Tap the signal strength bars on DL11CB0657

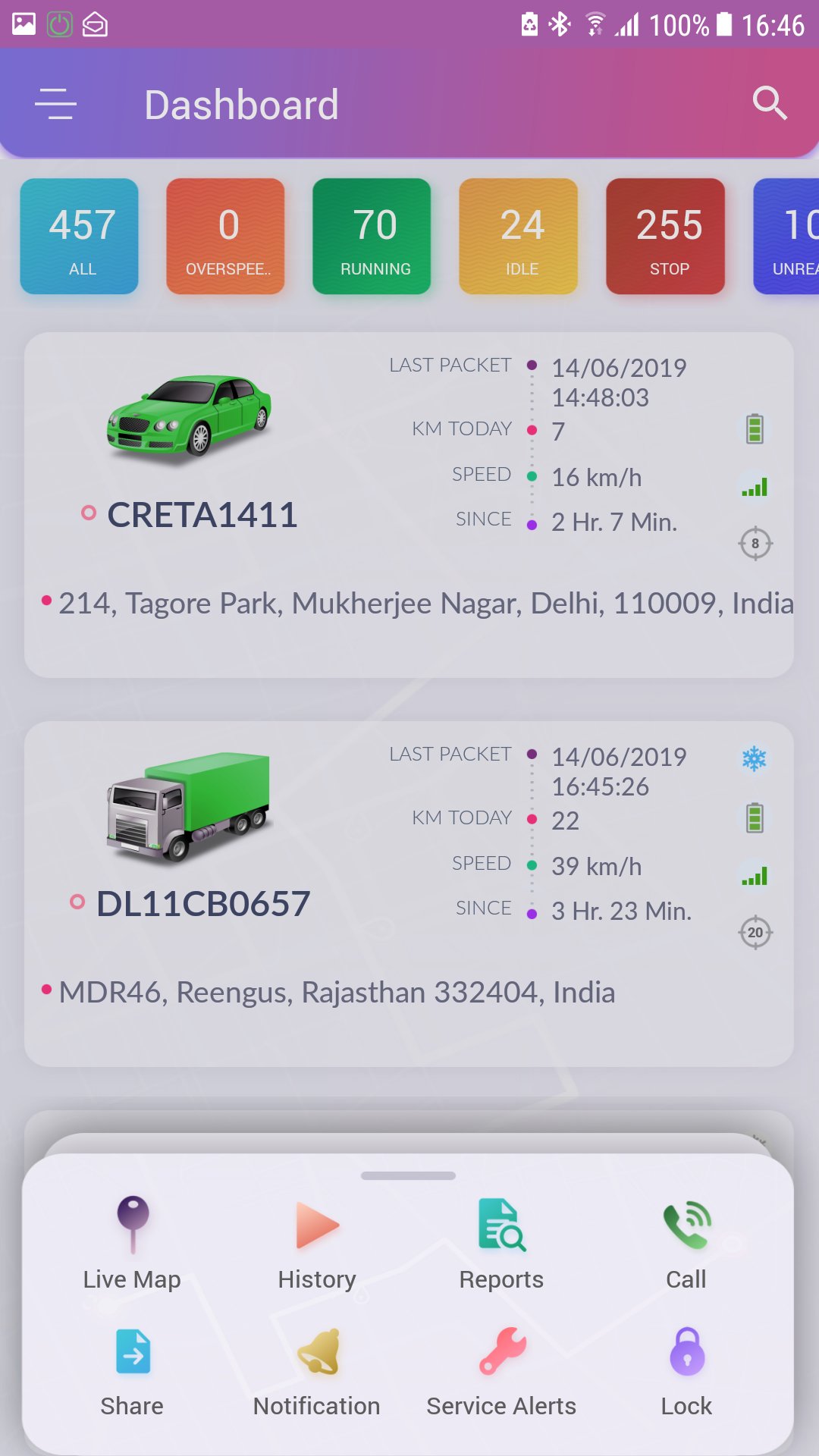point(754,876)
